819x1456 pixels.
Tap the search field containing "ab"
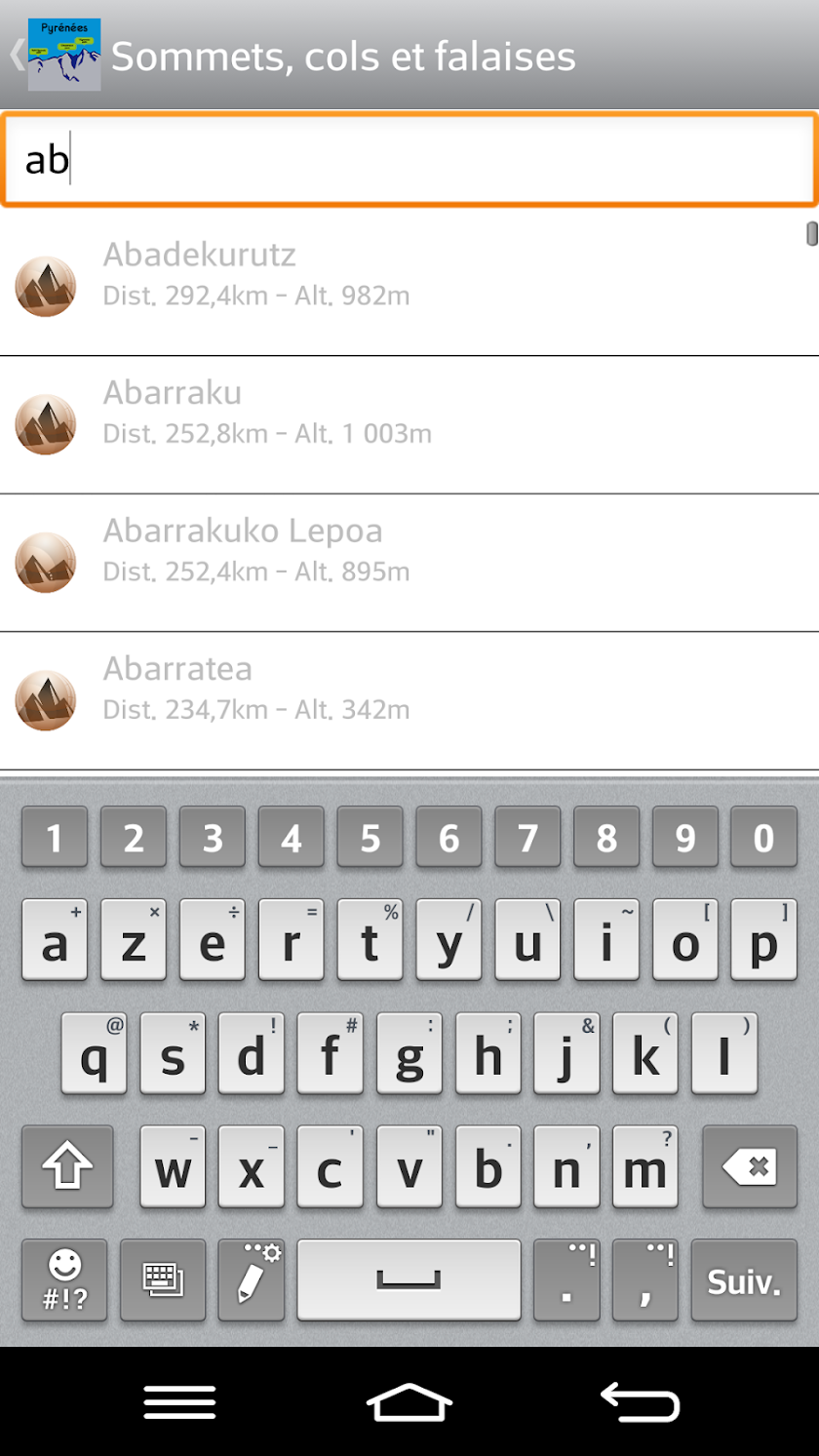coord(409,160)
